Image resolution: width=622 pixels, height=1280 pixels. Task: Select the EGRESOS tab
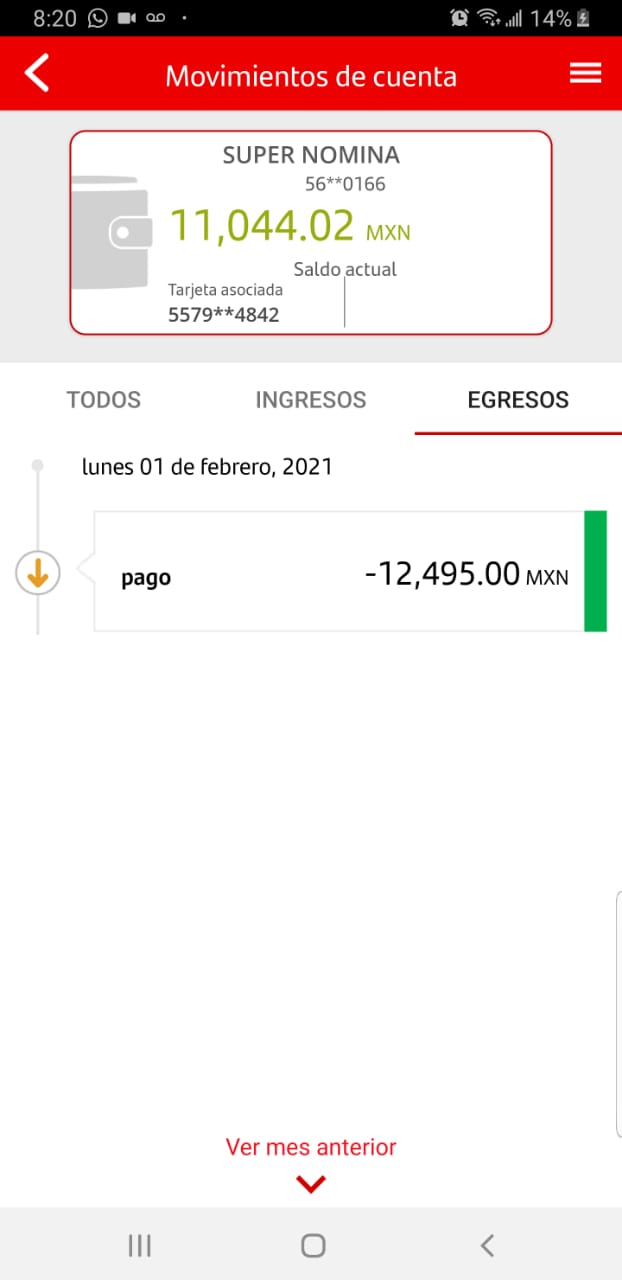(518, 400)
